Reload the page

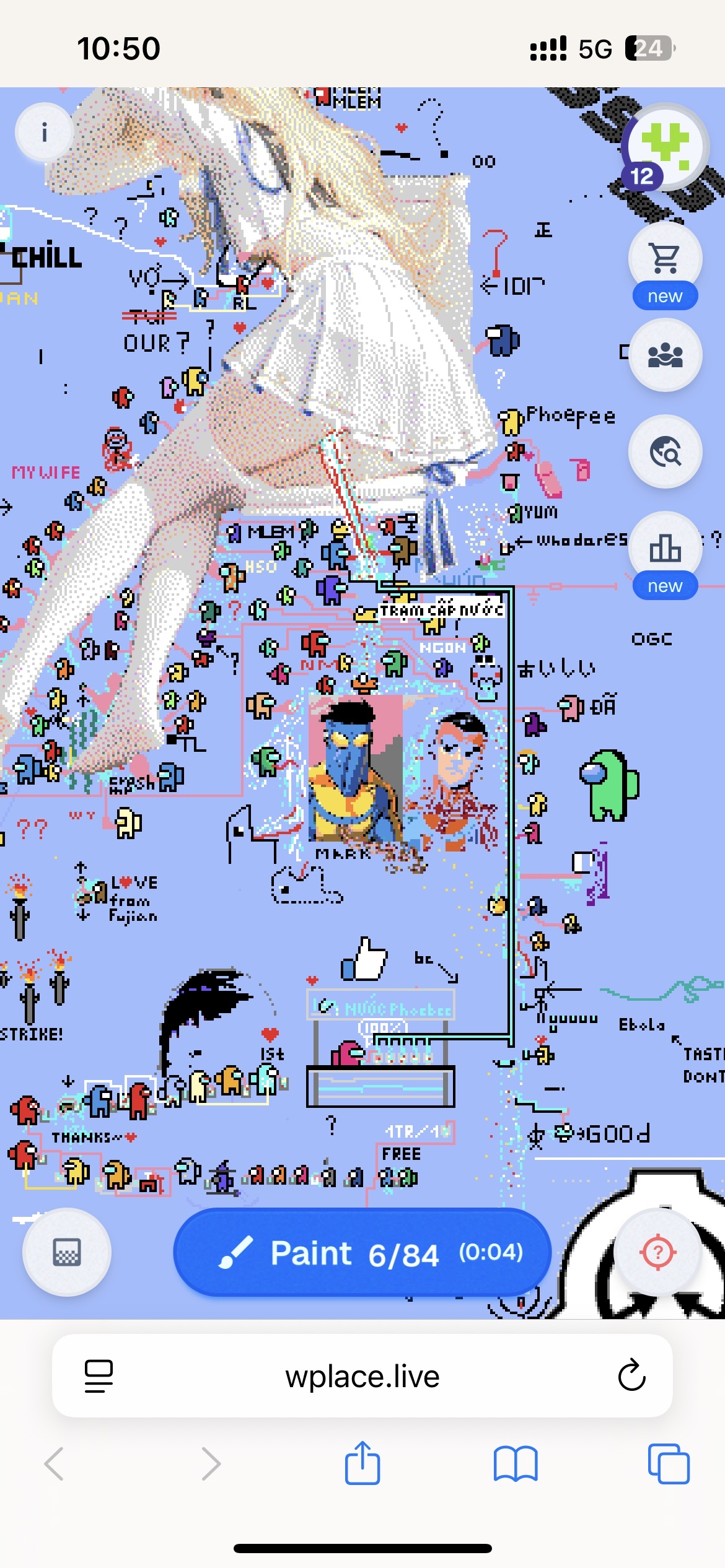[631, 1376]
